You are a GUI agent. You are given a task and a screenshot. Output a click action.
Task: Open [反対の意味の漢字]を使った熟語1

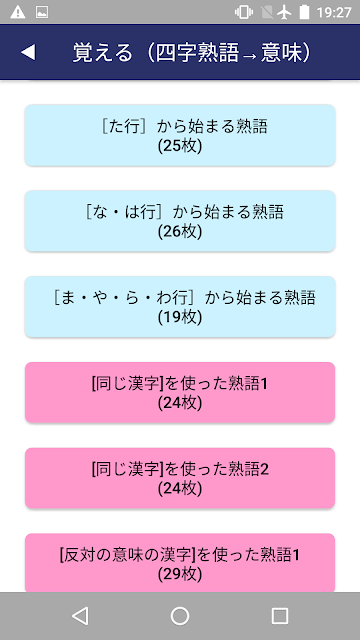coord(180,562)
